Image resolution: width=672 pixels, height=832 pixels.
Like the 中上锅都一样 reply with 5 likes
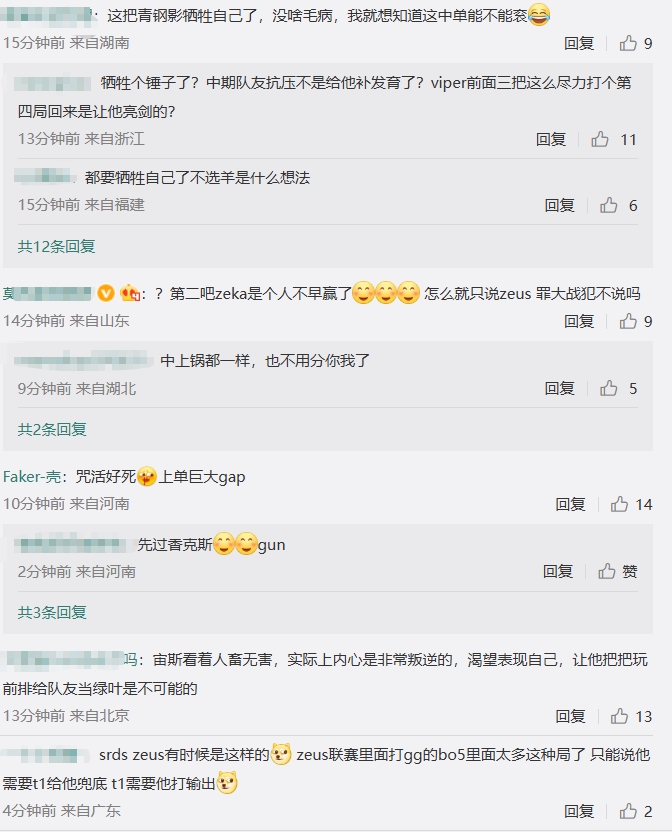(609, 388)
